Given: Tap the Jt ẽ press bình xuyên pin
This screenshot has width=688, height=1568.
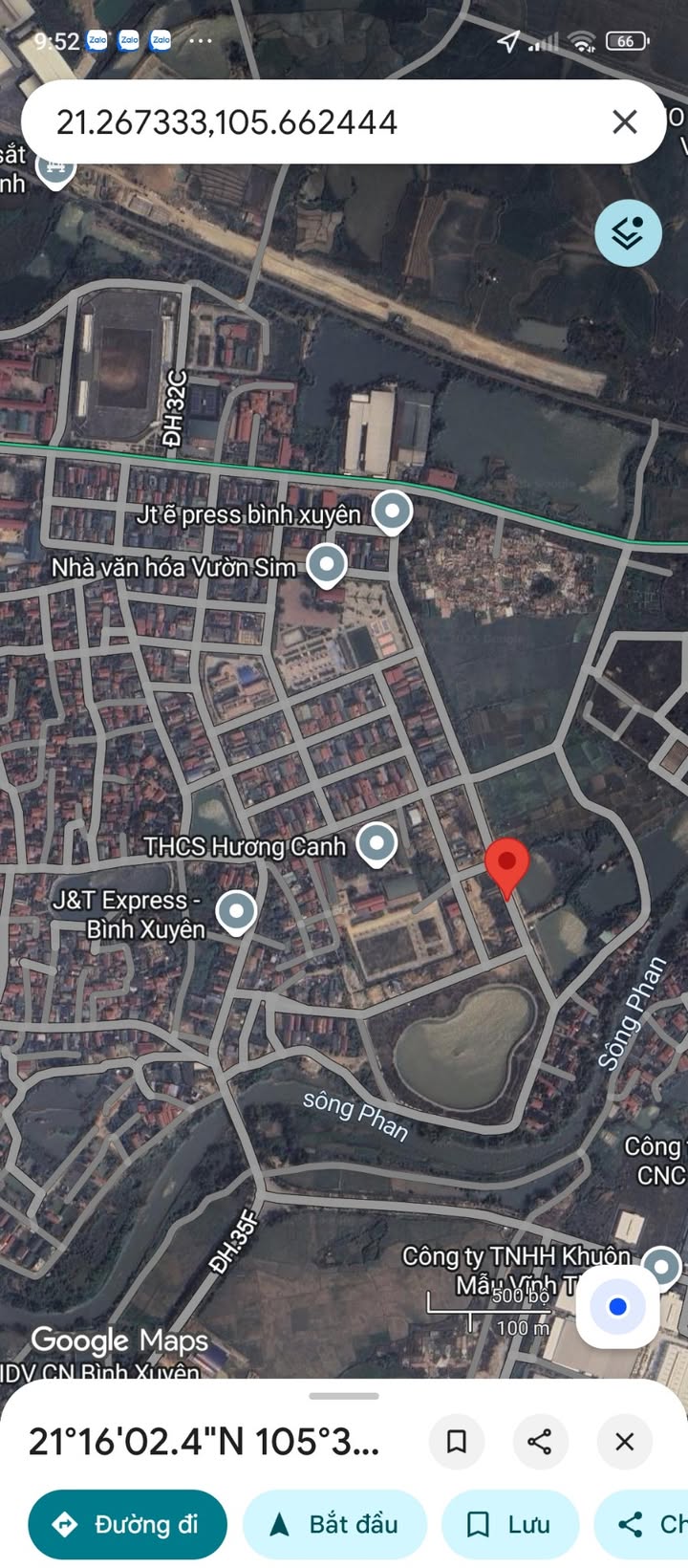Looking at the screenshot, I should click(x=392, y=512).
